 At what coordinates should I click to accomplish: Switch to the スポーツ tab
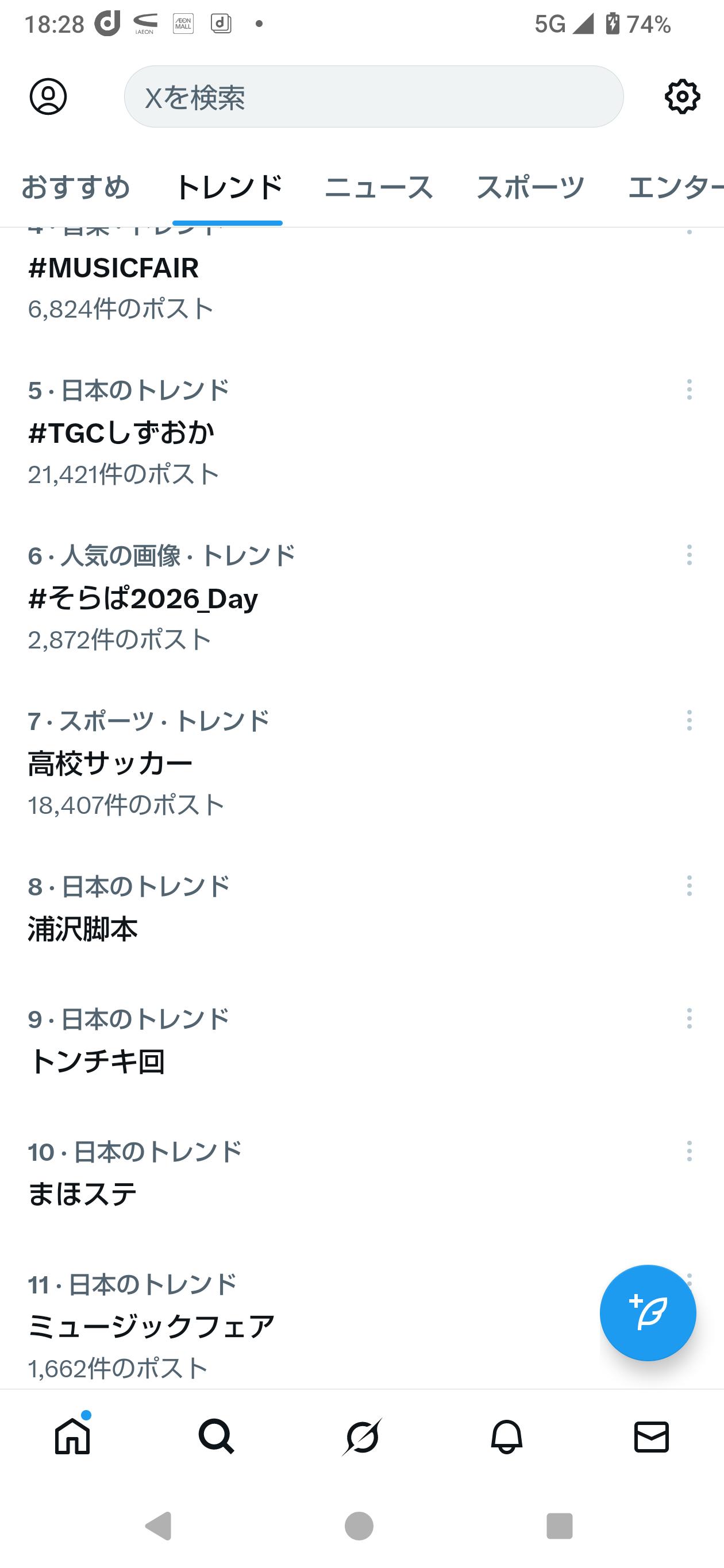(x=530, y=186)
